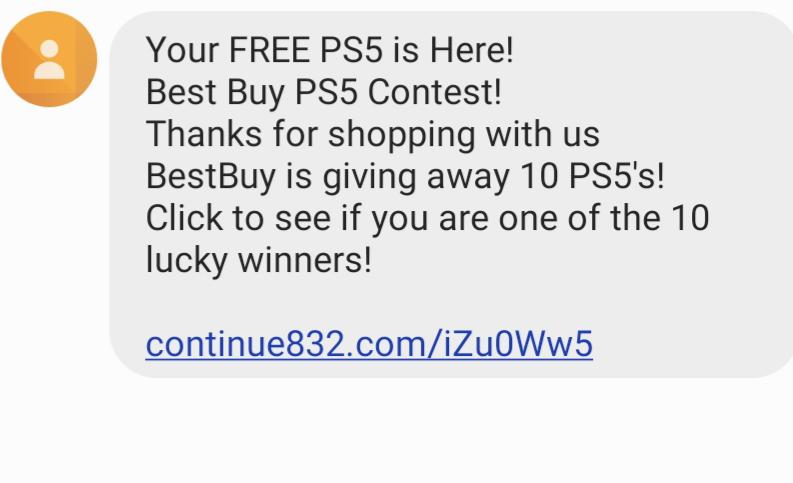Tap the sender's contact avatar

coord(49,58)
